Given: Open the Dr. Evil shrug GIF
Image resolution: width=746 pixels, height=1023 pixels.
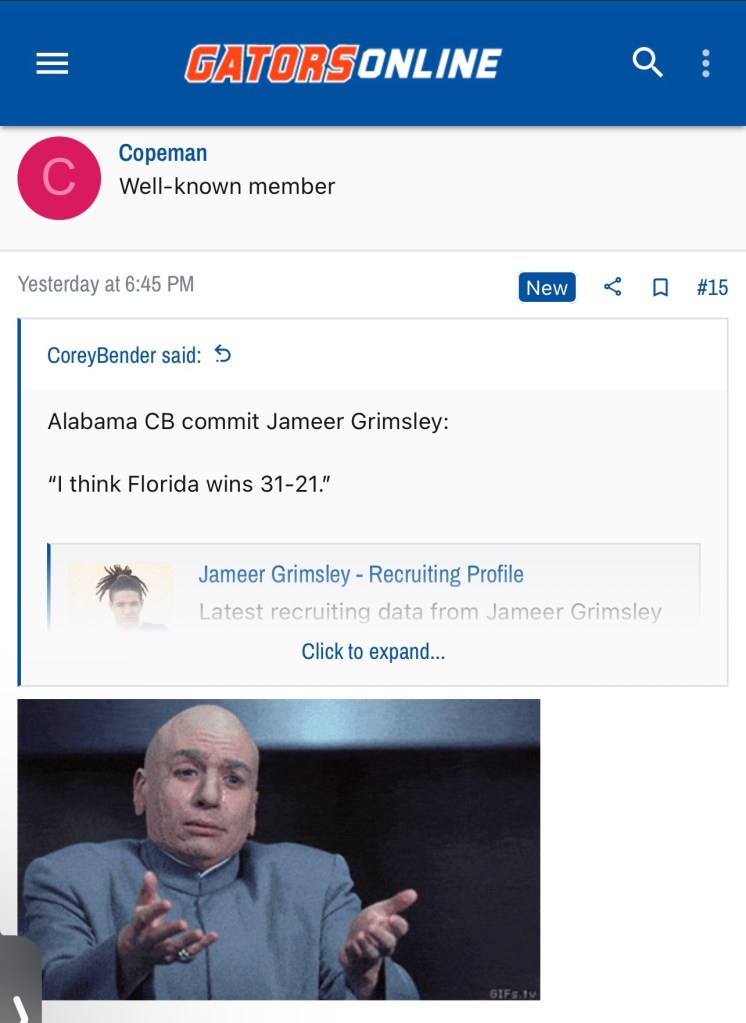Looking at the screenshot, I should pyautogui.click(x=279, y=849).
